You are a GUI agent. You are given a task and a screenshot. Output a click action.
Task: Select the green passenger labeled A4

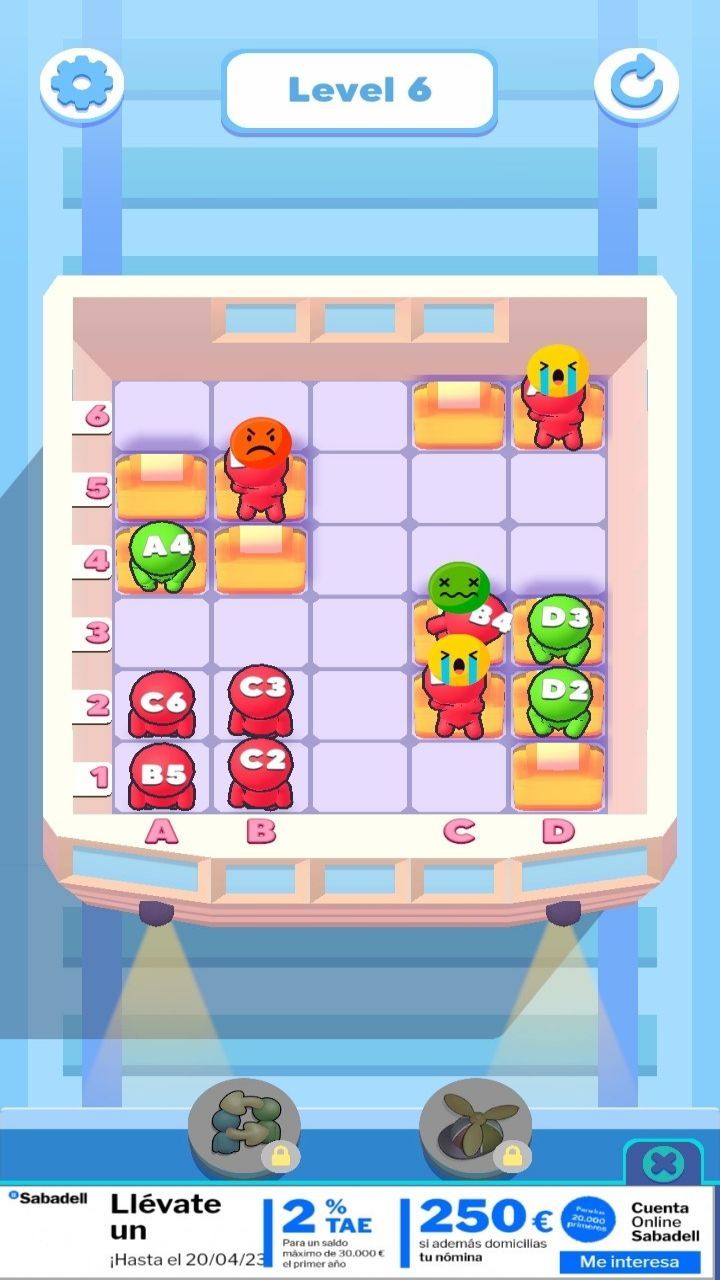point(162,555)
